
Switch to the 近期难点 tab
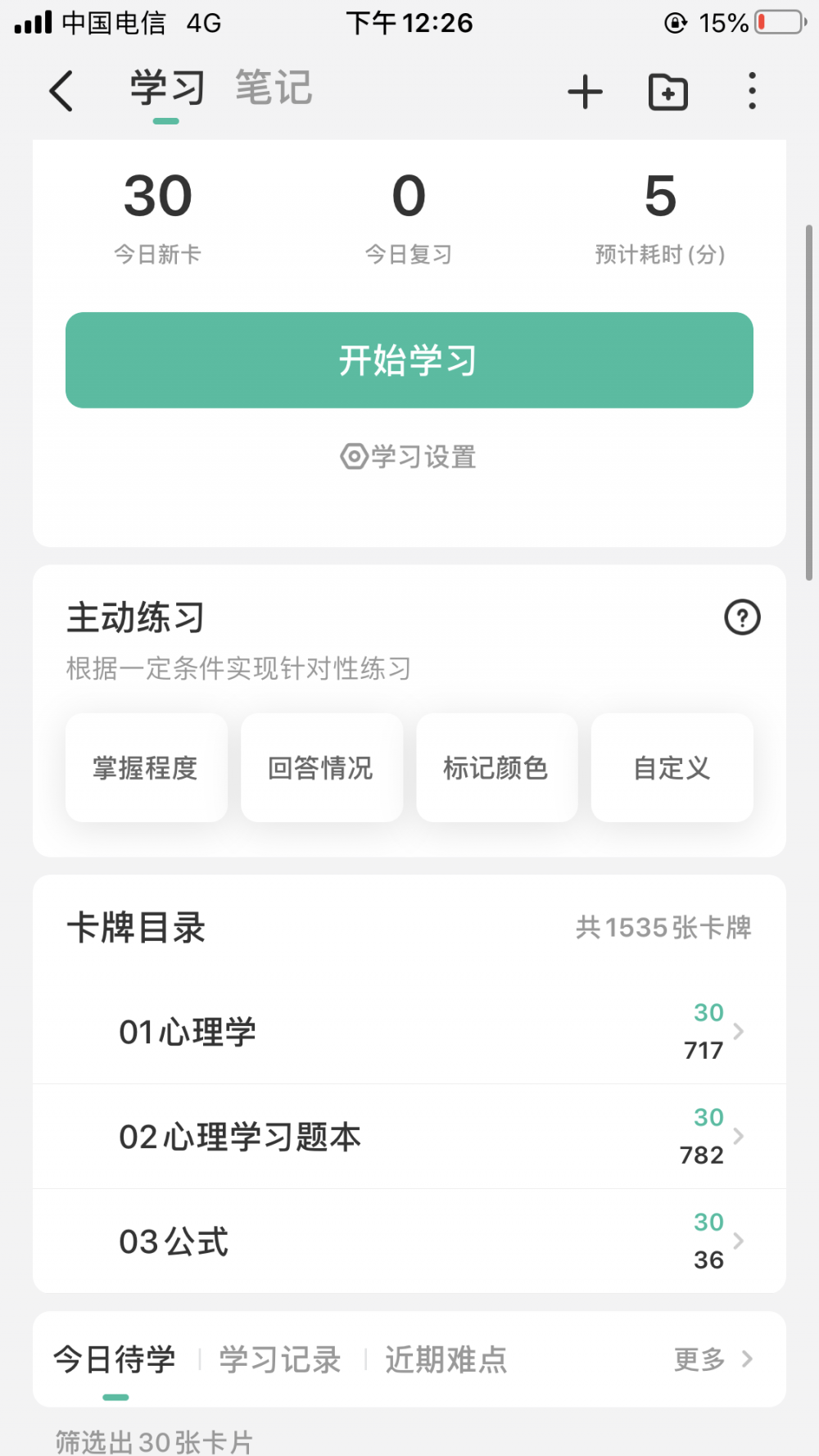[x=446, y=1359]
